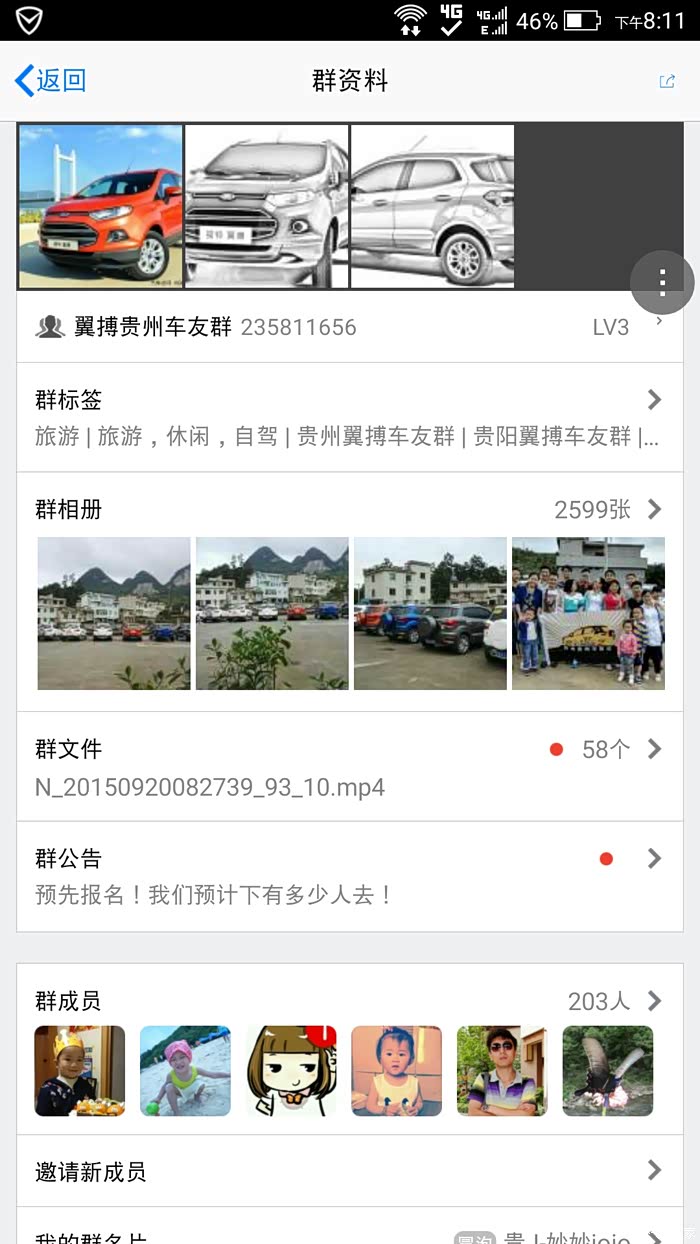The height and width of the screenshot is (1244, 700).
Task: Open the cartoon girl member avatar
Action: [291, 1071]
